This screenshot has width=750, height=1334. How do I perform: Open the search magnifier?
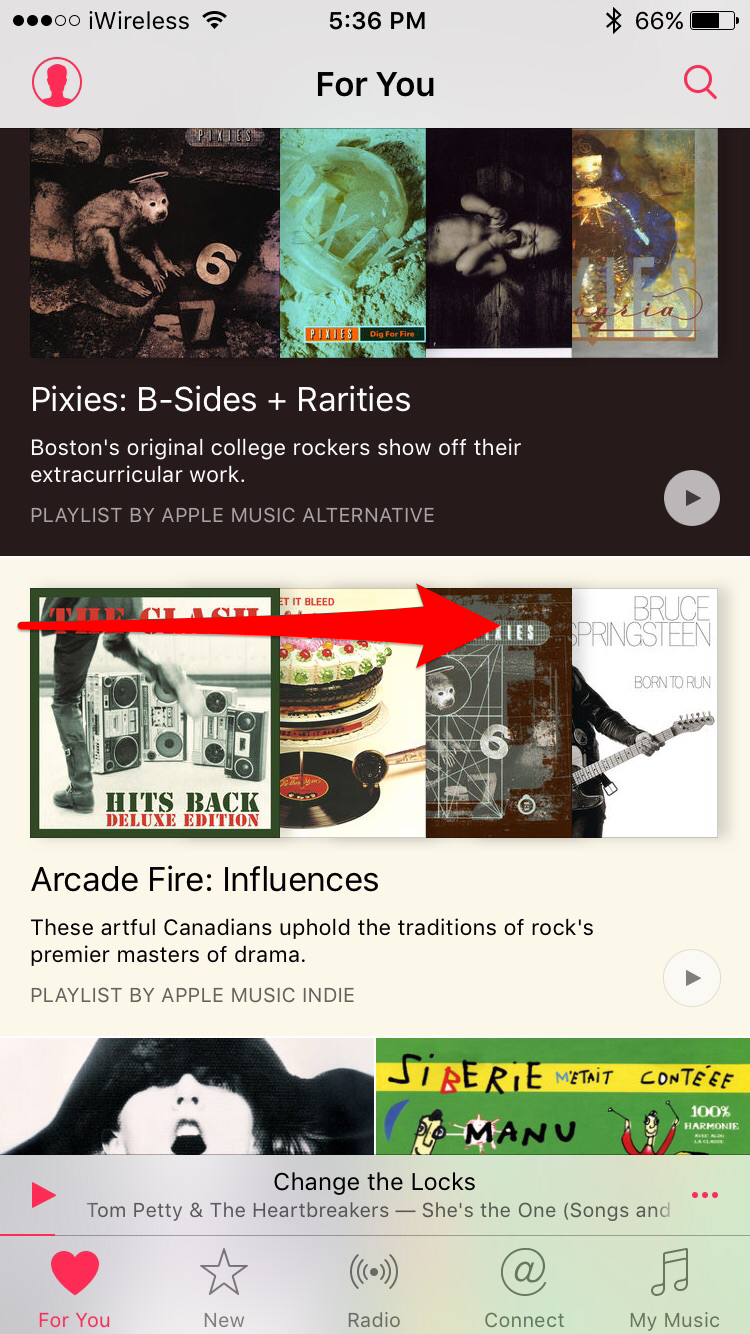700,82
